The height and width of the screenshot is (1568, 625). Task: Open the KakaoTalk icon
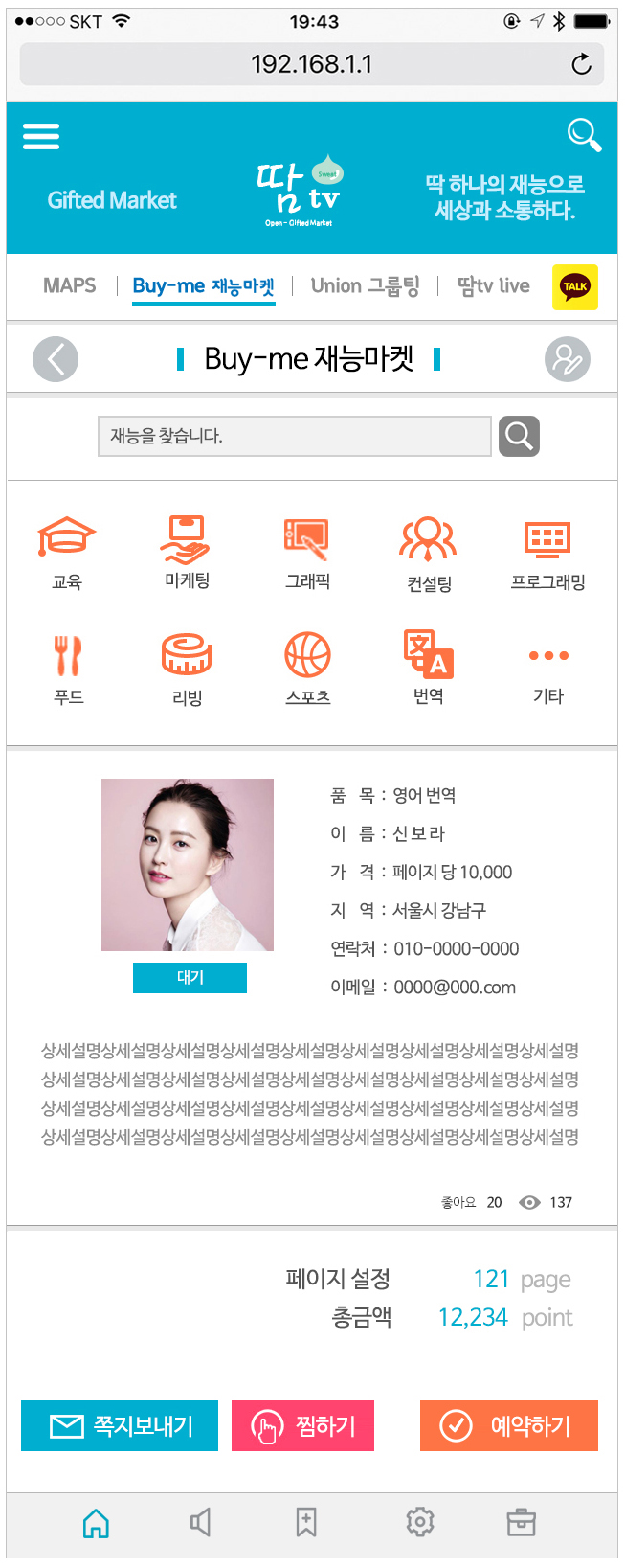[x=575, y=286]
